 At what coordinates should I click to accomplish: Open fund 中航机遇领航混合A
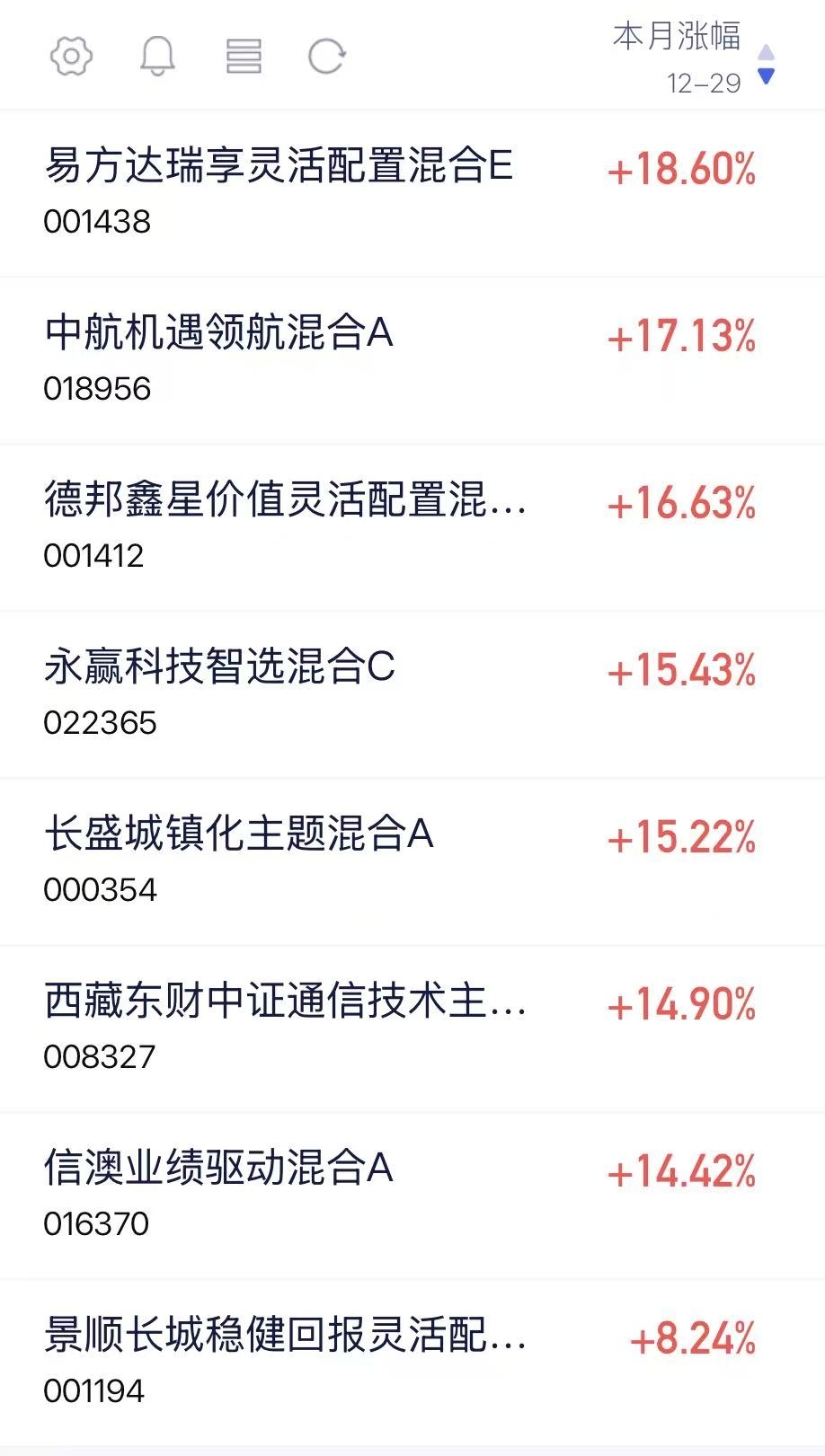[219, 334]
